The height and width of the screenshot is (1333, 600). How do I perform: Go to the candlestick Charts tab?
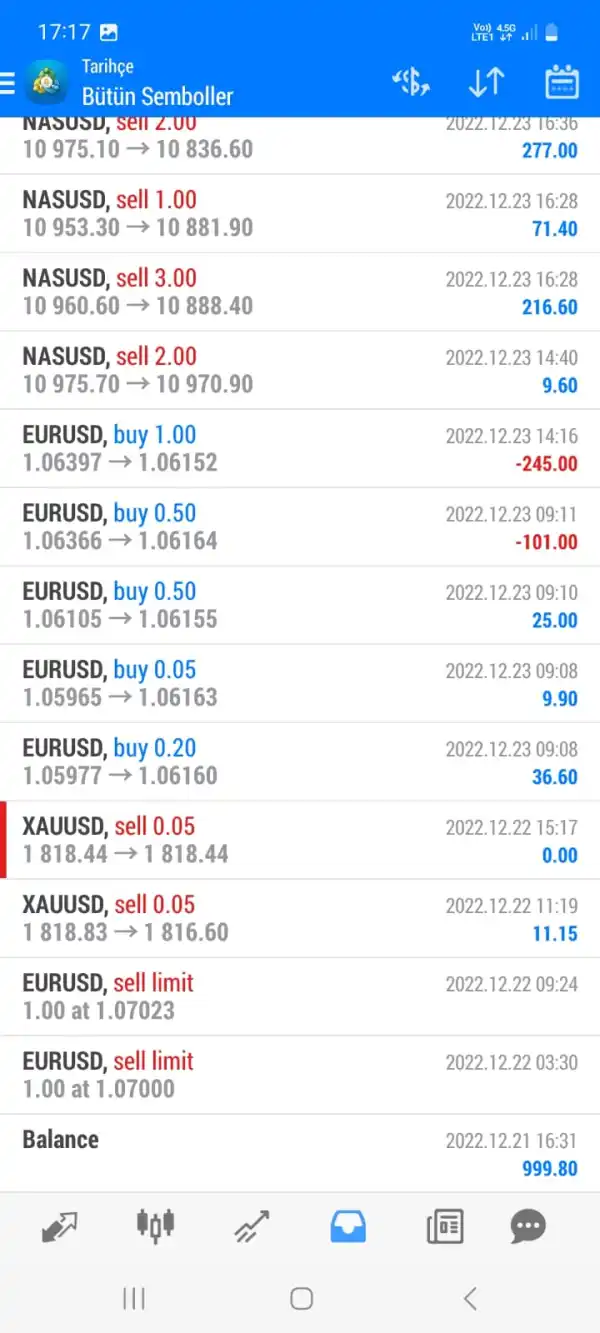coord(155,1225)
